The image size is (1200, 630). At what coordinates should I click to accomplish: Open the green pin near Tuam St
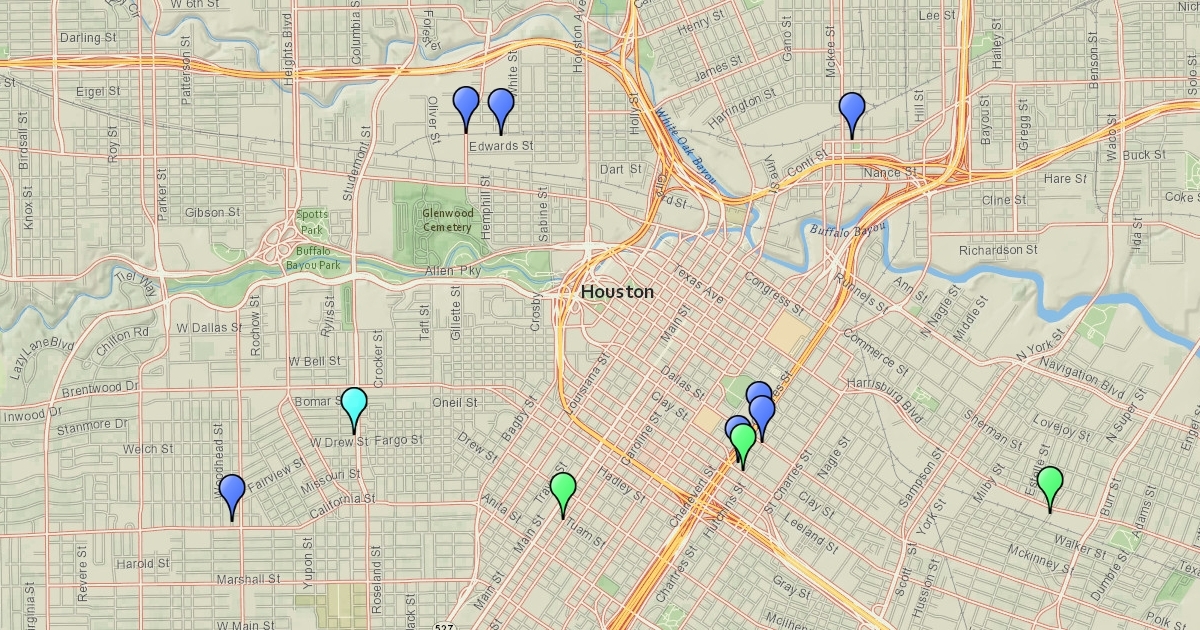coord(563,488)
